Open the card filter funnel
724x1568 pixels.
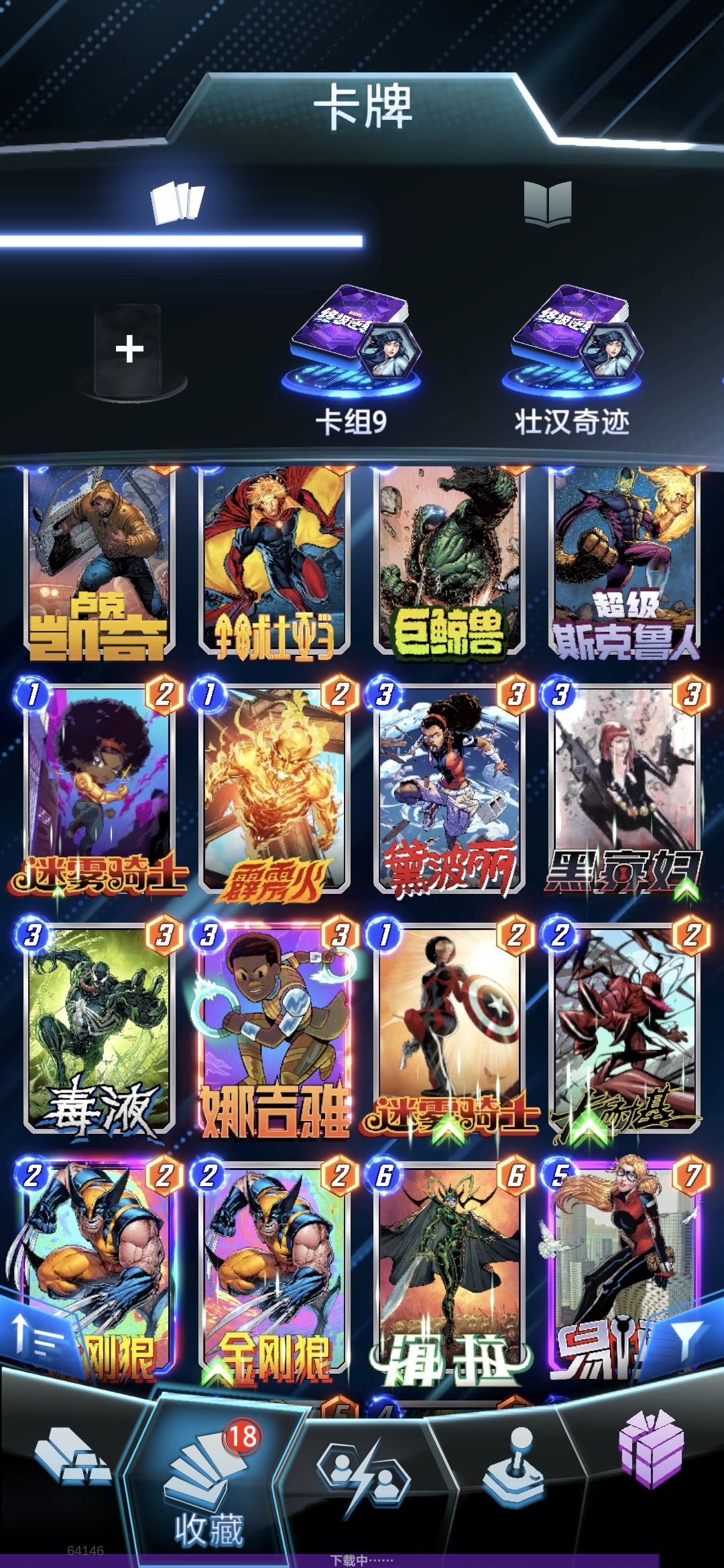pos(687,1337)
